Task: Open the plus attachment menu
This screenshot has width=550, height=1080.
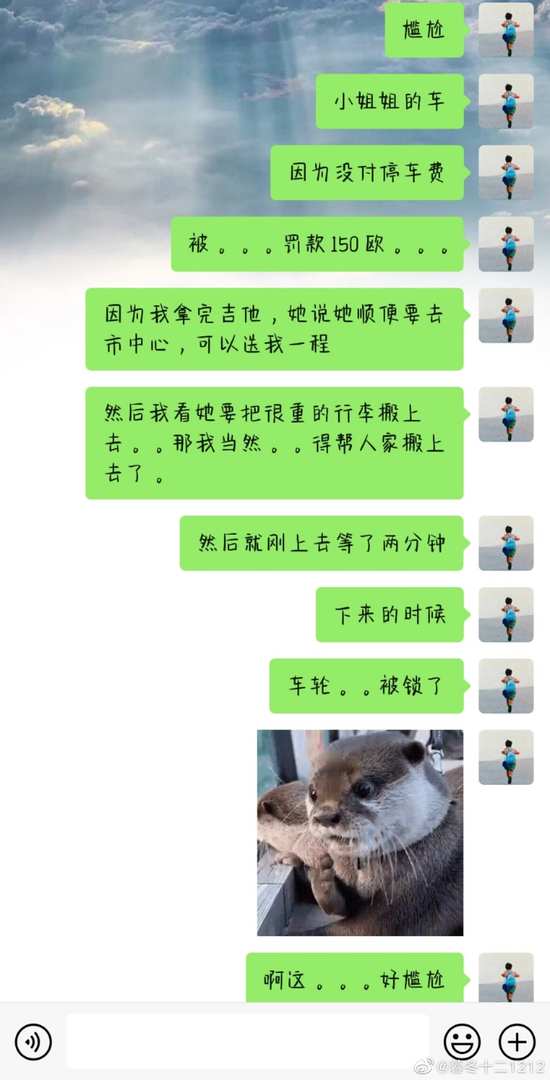Action: (516, 1041)
